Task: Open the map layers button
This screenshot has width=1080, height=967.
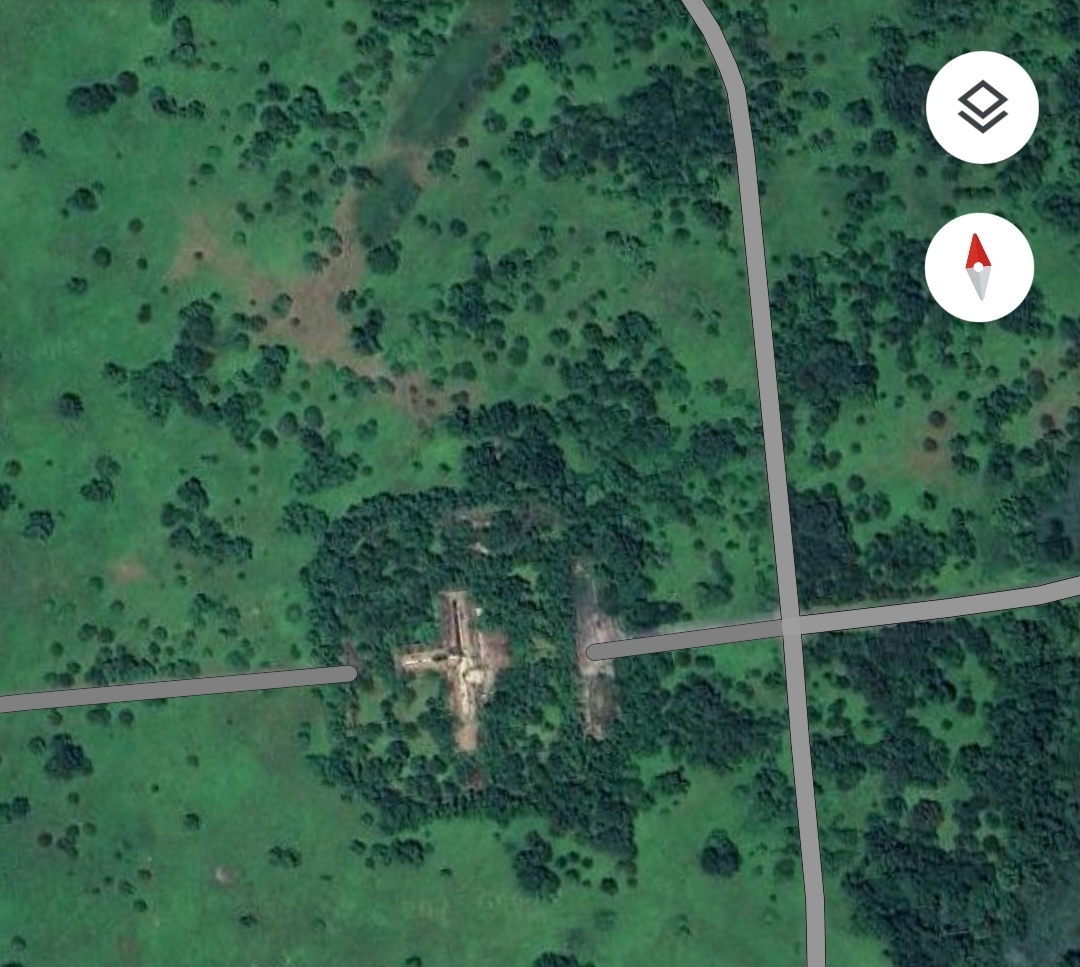Action: click(982, 107)
